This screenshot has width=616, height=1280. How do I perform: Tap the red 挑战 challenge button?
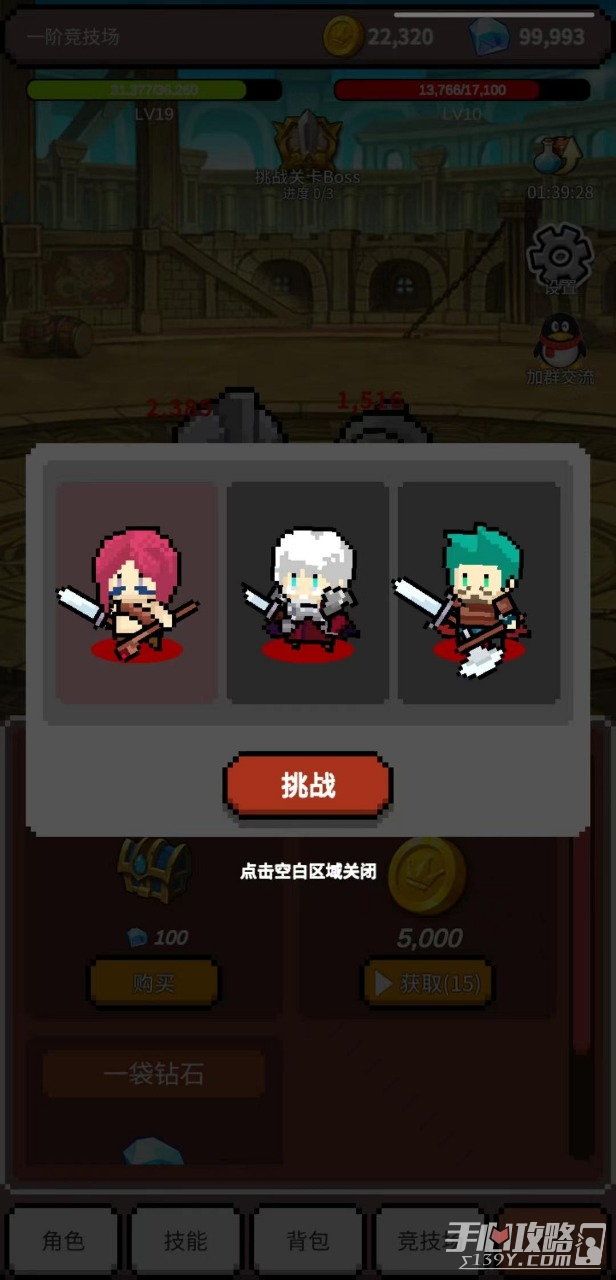pos(307,785)
